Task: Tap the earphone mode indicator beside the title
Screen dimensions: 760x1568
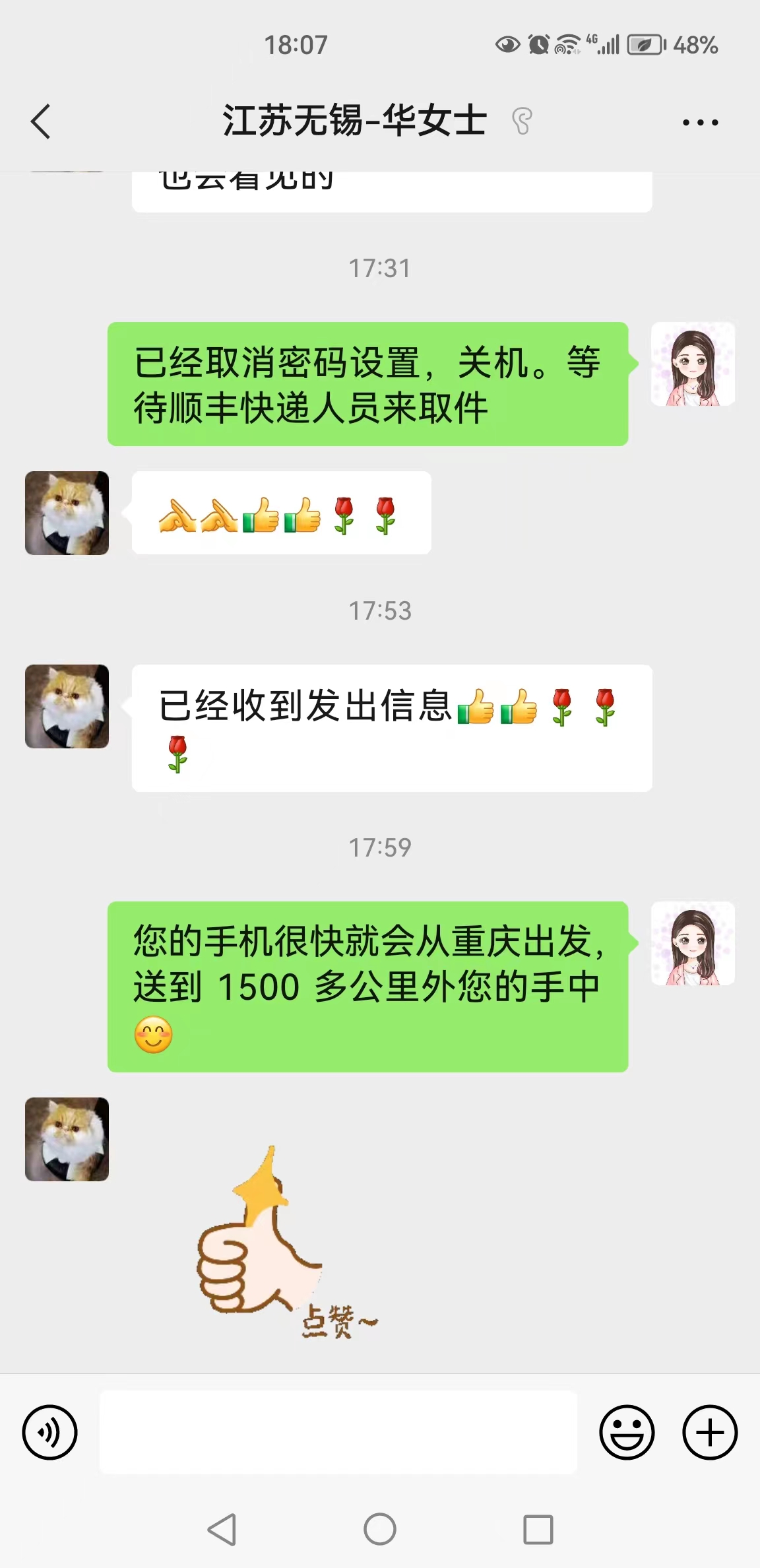Action: [x=521, y=121]
